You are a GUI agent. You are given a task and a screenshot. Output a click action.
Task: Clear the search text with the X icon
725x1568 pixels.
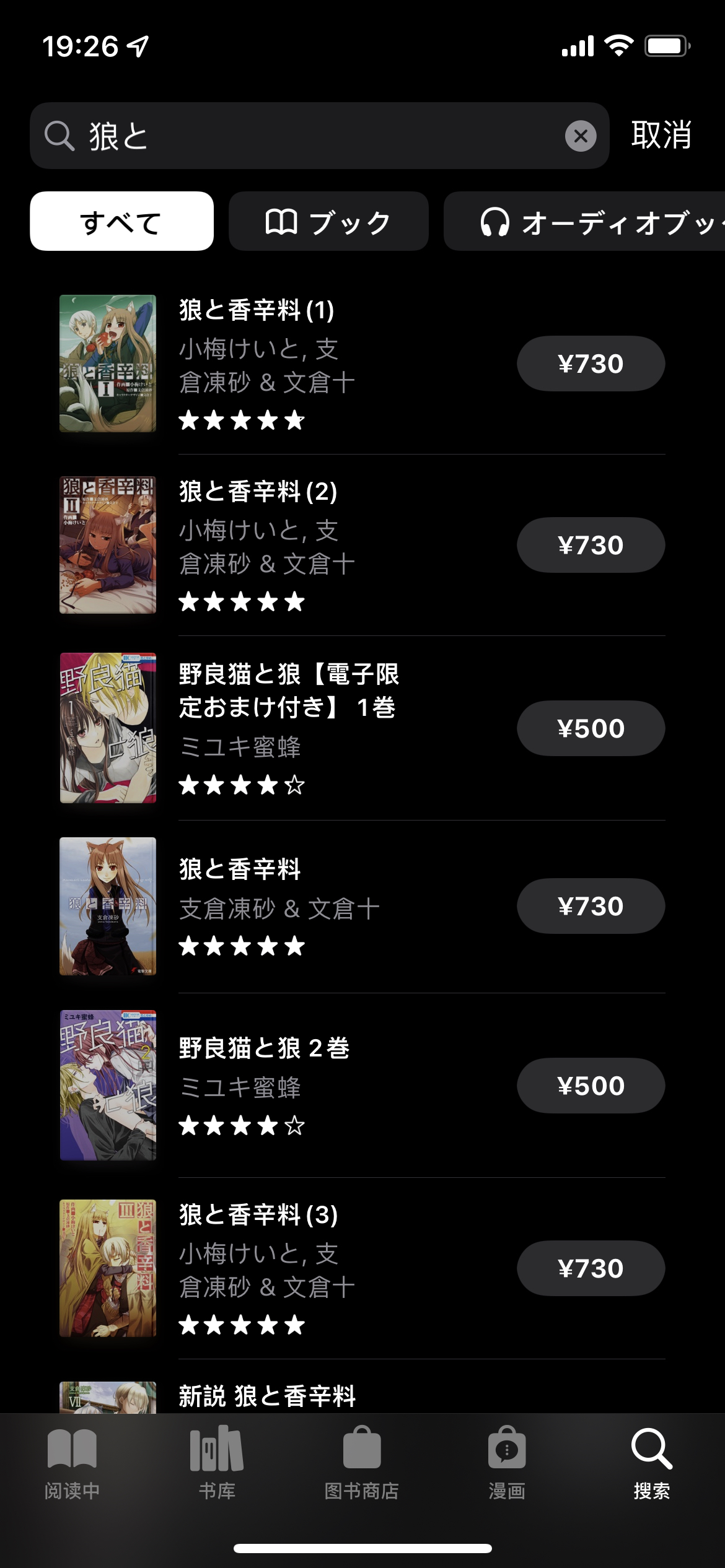[x=581, y=136]
